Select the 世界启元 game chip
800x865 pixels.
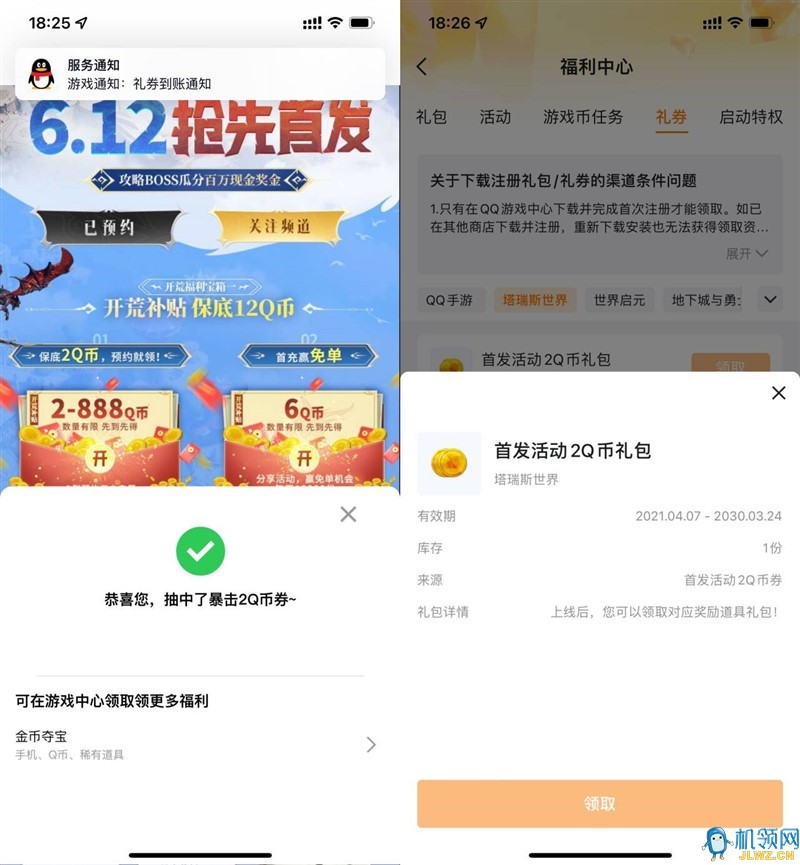pyautogui.click(x=619, y=300)
